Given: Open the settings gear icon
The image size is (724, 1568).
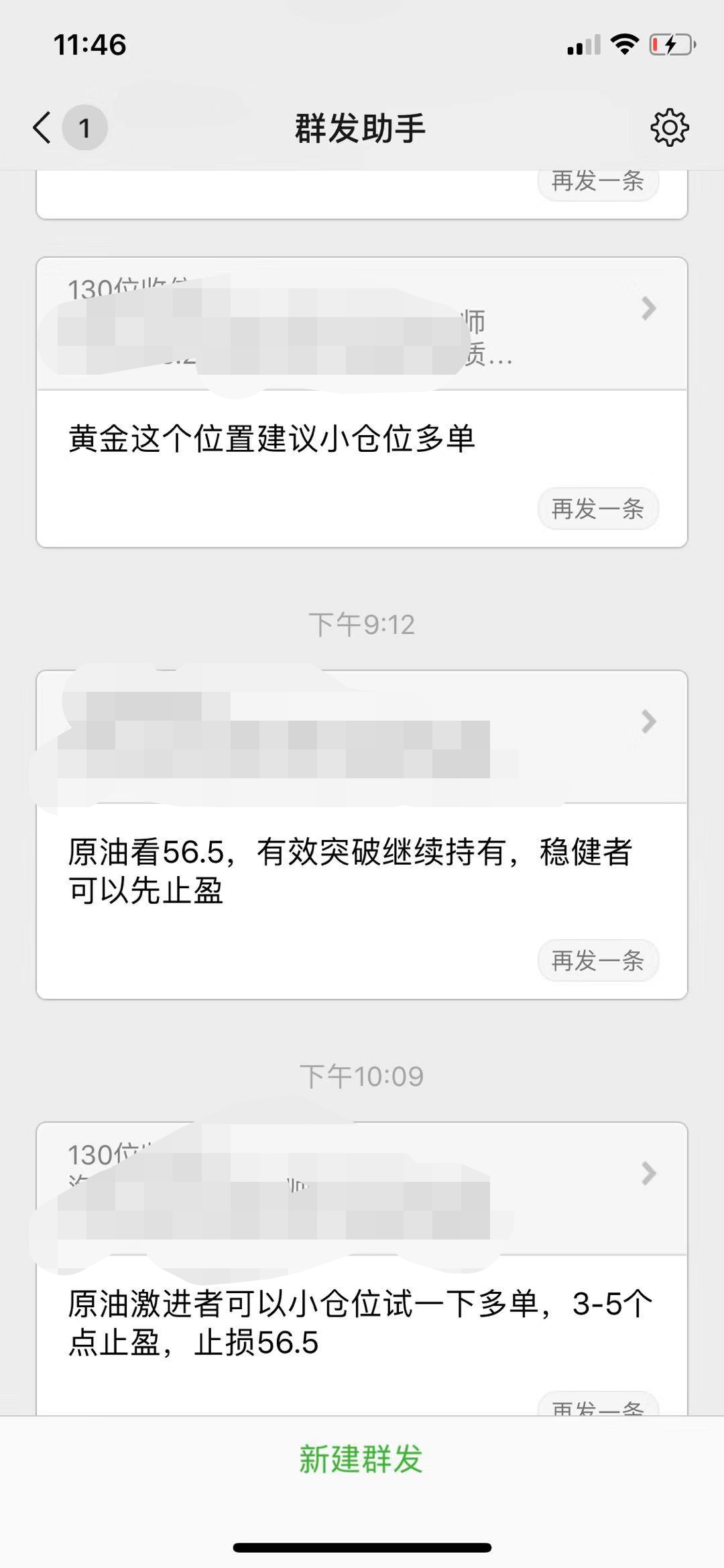Looking at the screenshot, I should (669, 127).
